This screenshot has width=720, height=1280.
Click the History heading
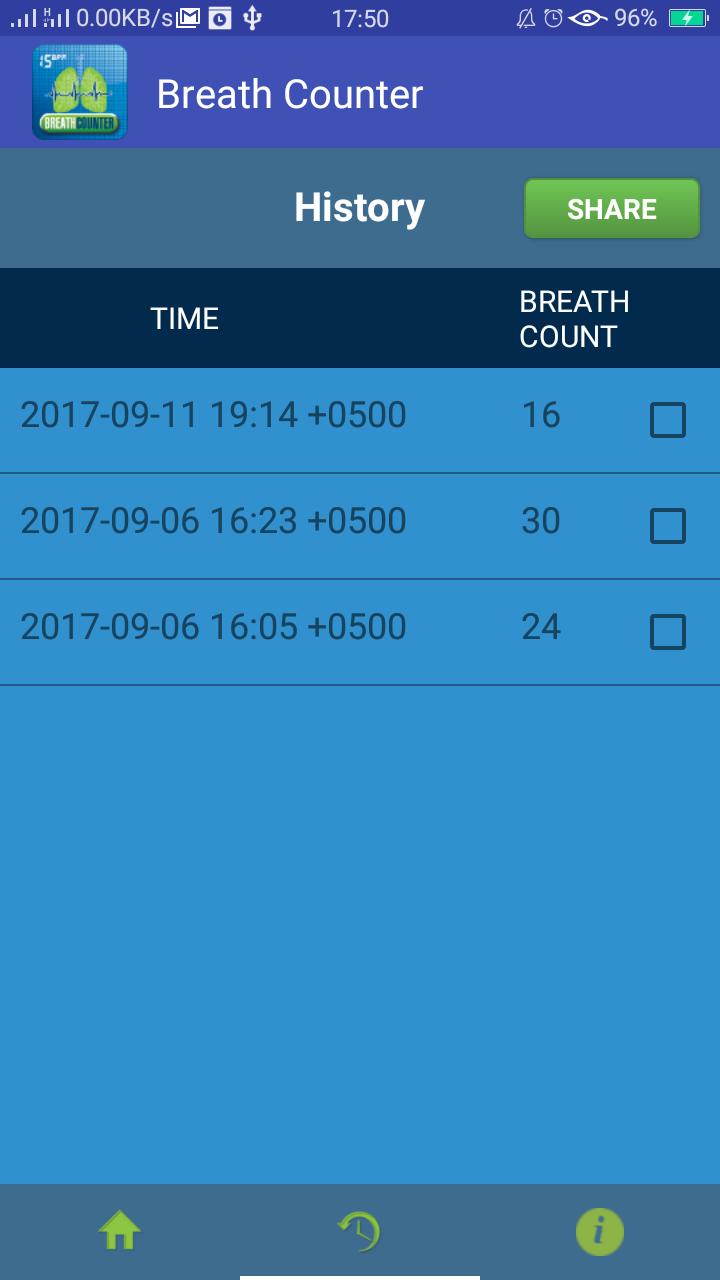tap(358, 208)
